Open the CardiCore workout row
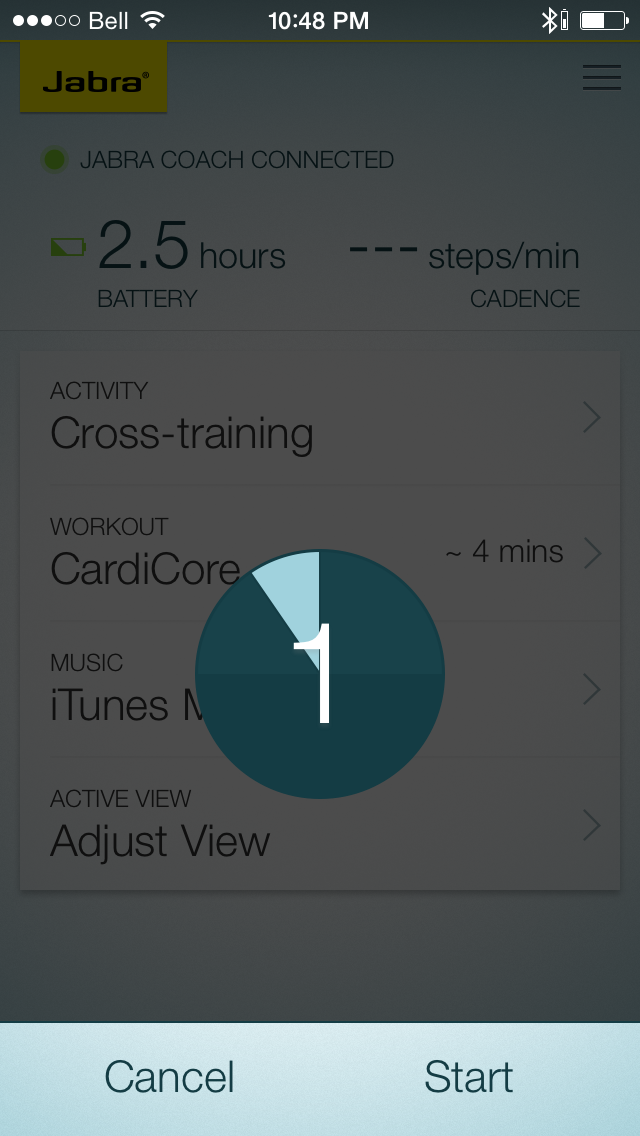The width and height of the screenshot is (640, 1136). [x=120, y=553]
